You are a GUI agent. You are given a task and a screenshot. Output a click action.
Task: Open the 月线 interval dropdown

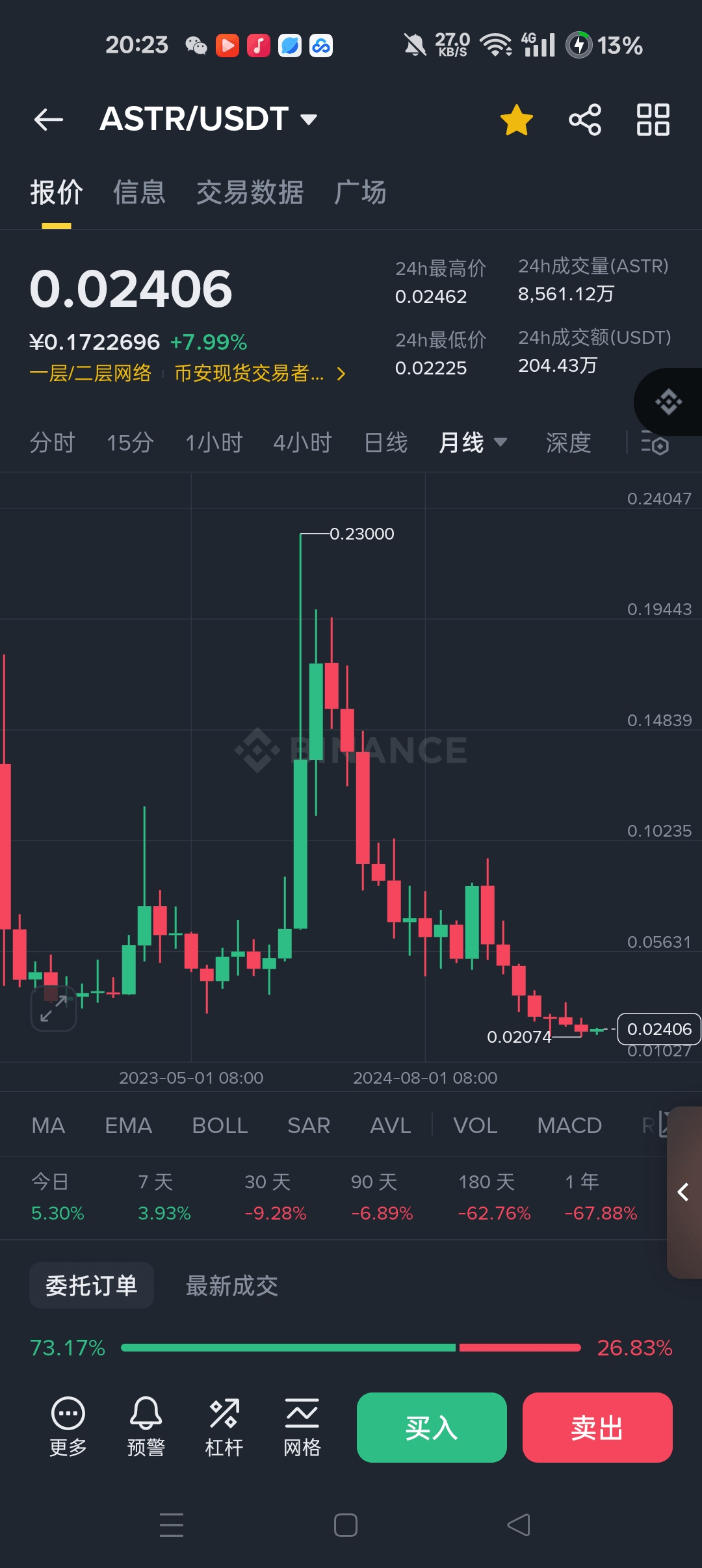point(473,443)
